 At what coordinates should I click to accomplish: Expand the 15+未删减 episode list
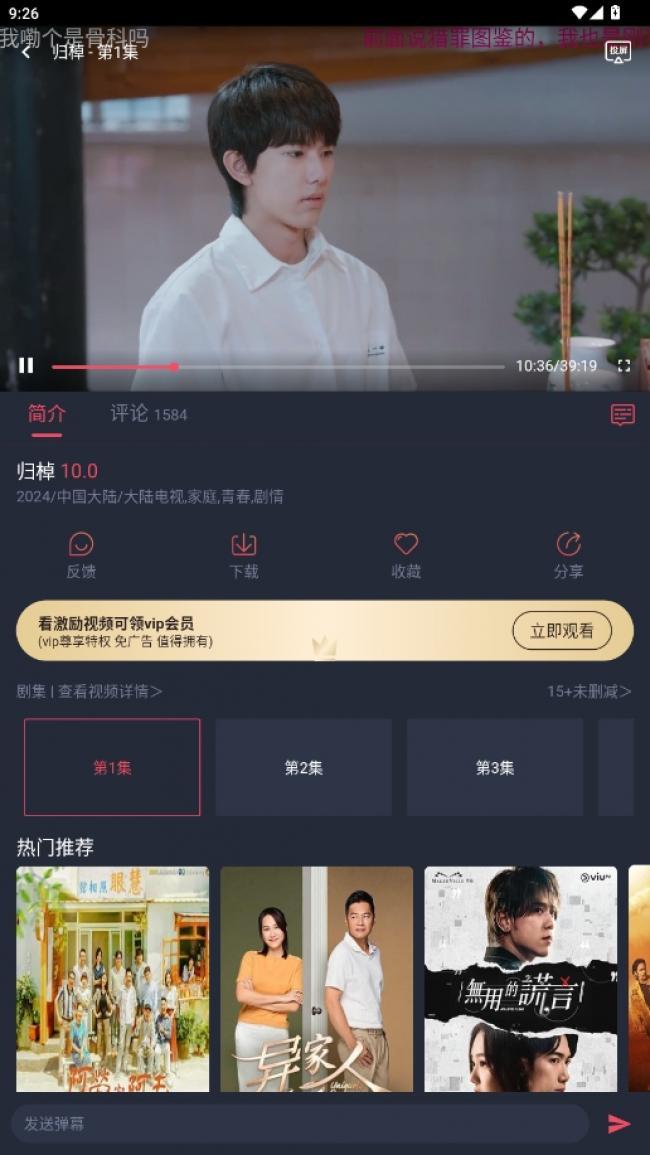click(588, 691)
